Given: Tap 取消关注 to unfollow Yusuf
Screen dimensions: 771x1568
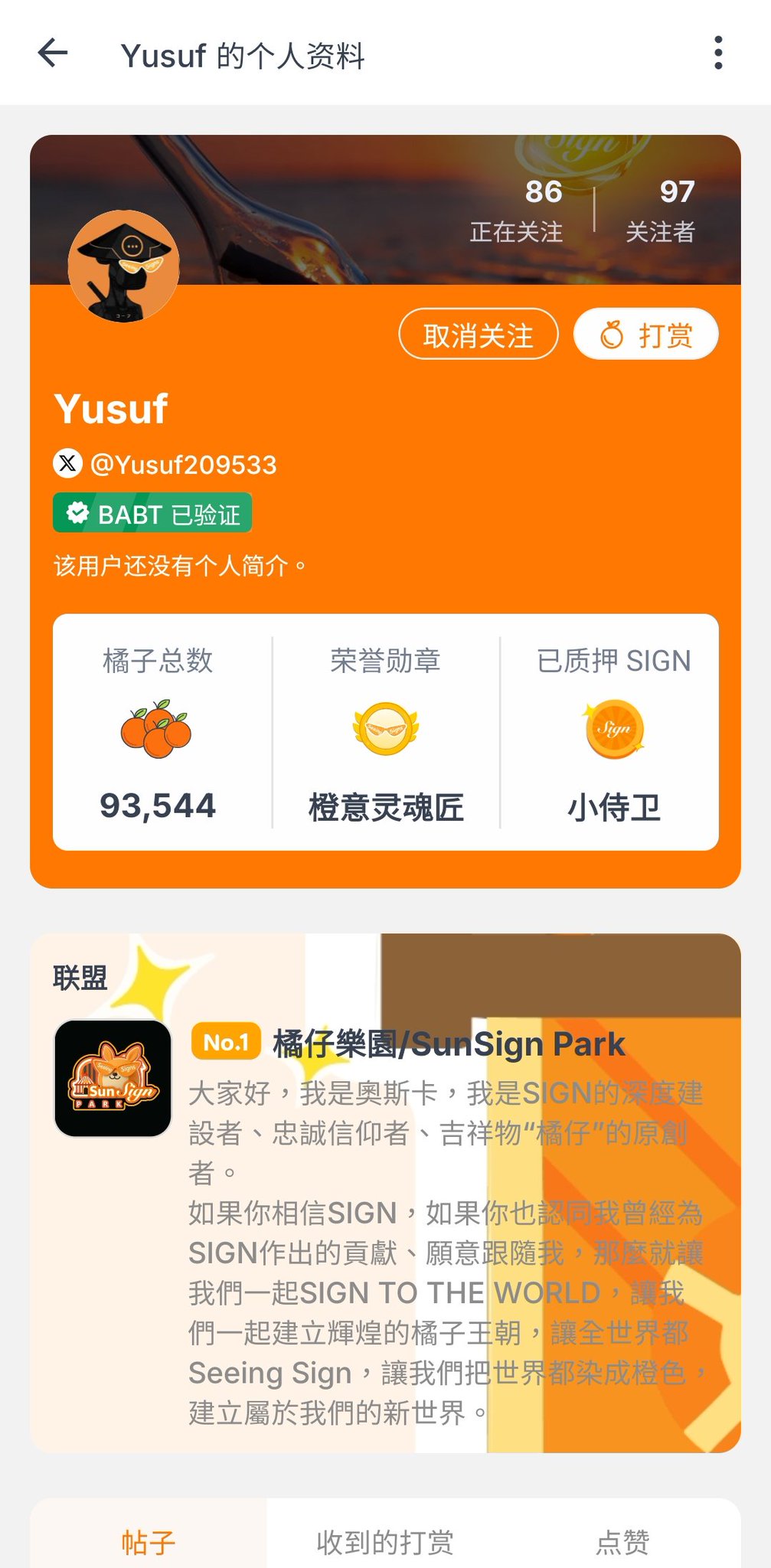Looking at the screenshot, I should pos(479,335).
